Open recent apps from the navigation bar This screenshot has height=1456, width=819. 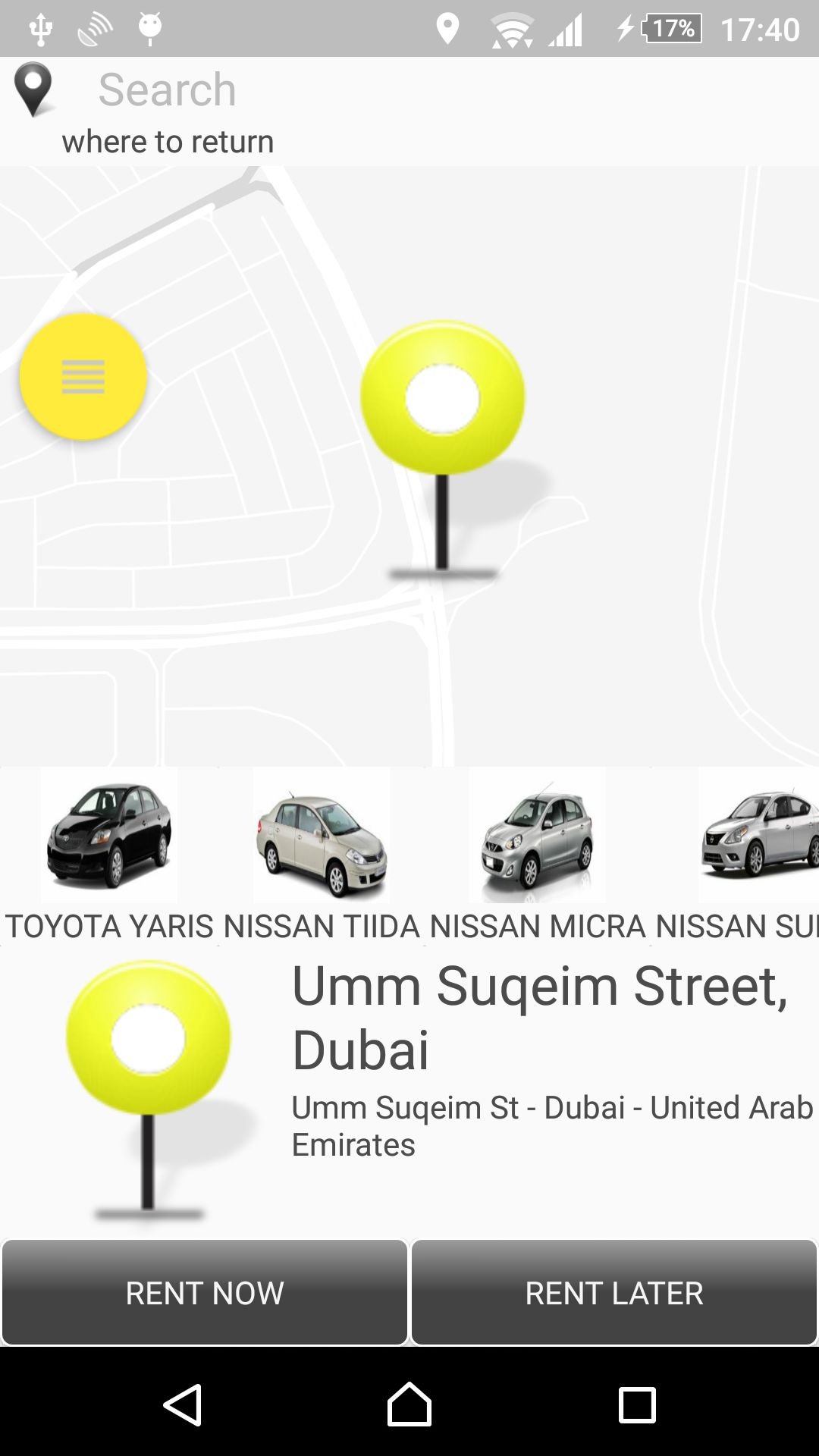[637, 1404]
